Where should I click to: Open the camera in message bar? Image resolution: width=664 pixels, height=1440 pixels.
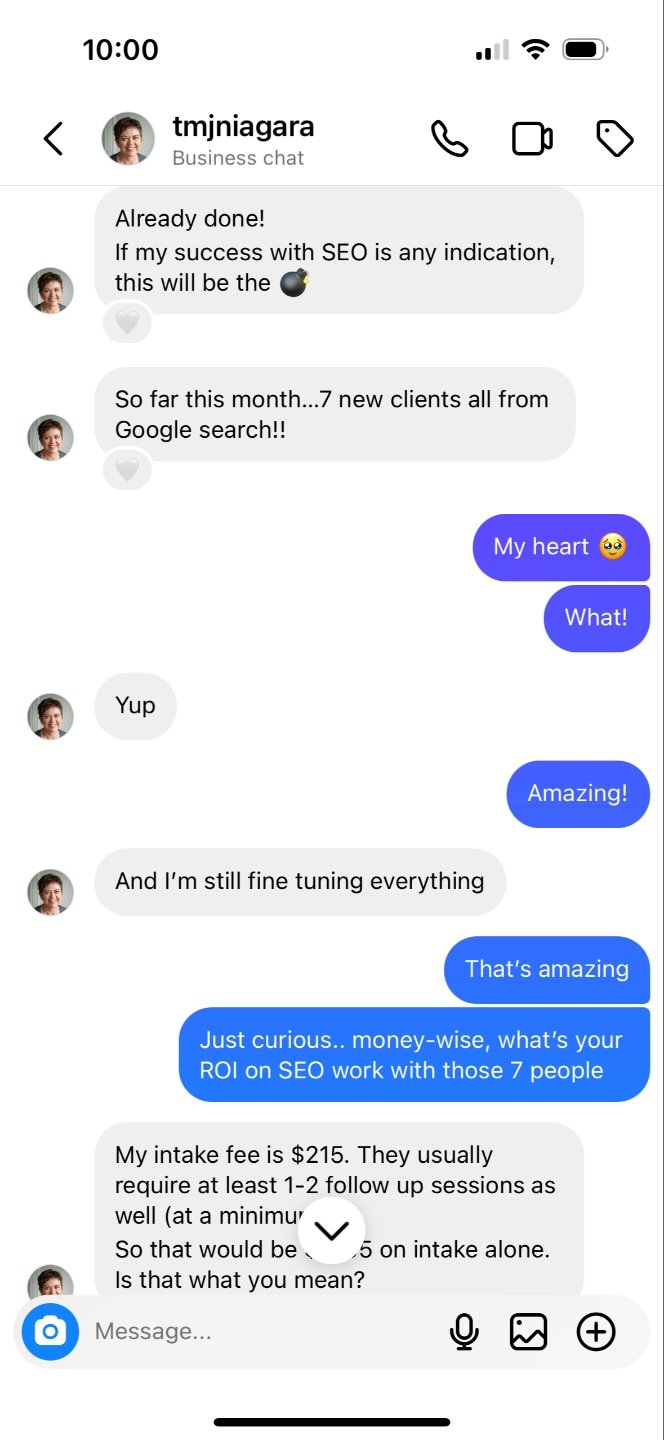coord(50,1332)
